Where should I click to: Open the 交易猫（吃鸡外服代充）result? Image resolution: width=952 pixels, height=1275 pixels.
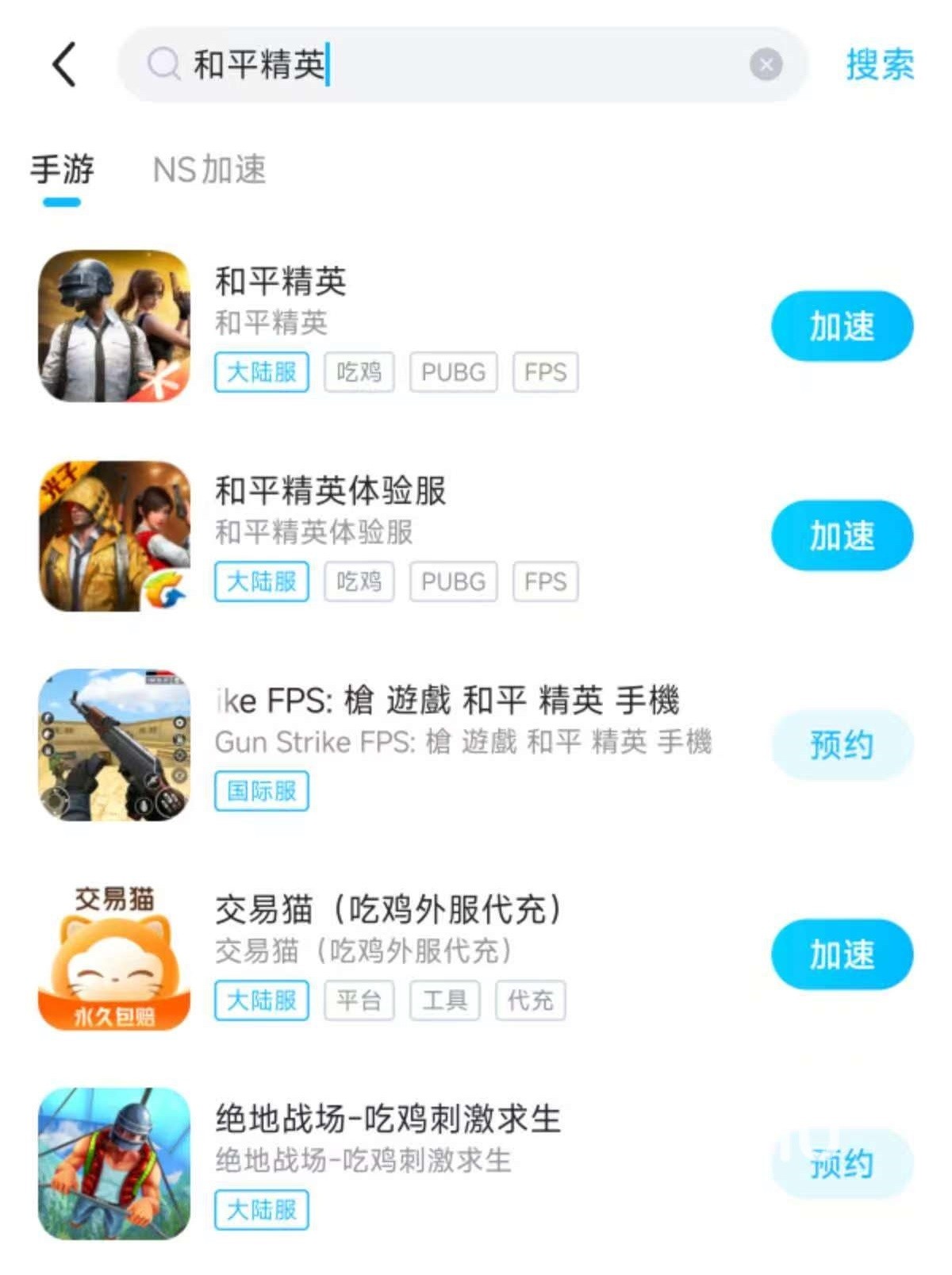click(x=388, y=910)
